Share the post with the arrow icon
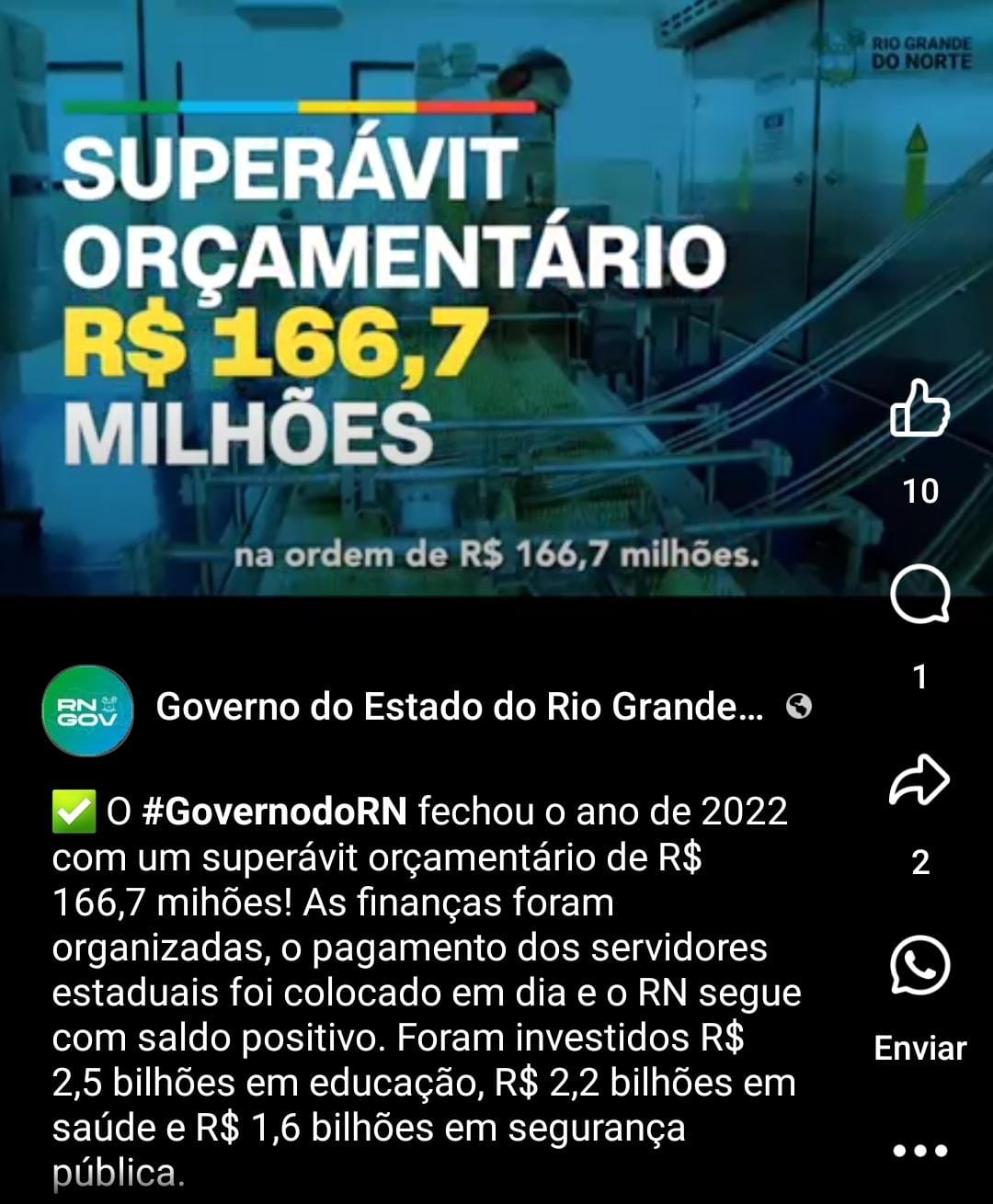This screenshot has width=993, height=1204. point(919,782)
